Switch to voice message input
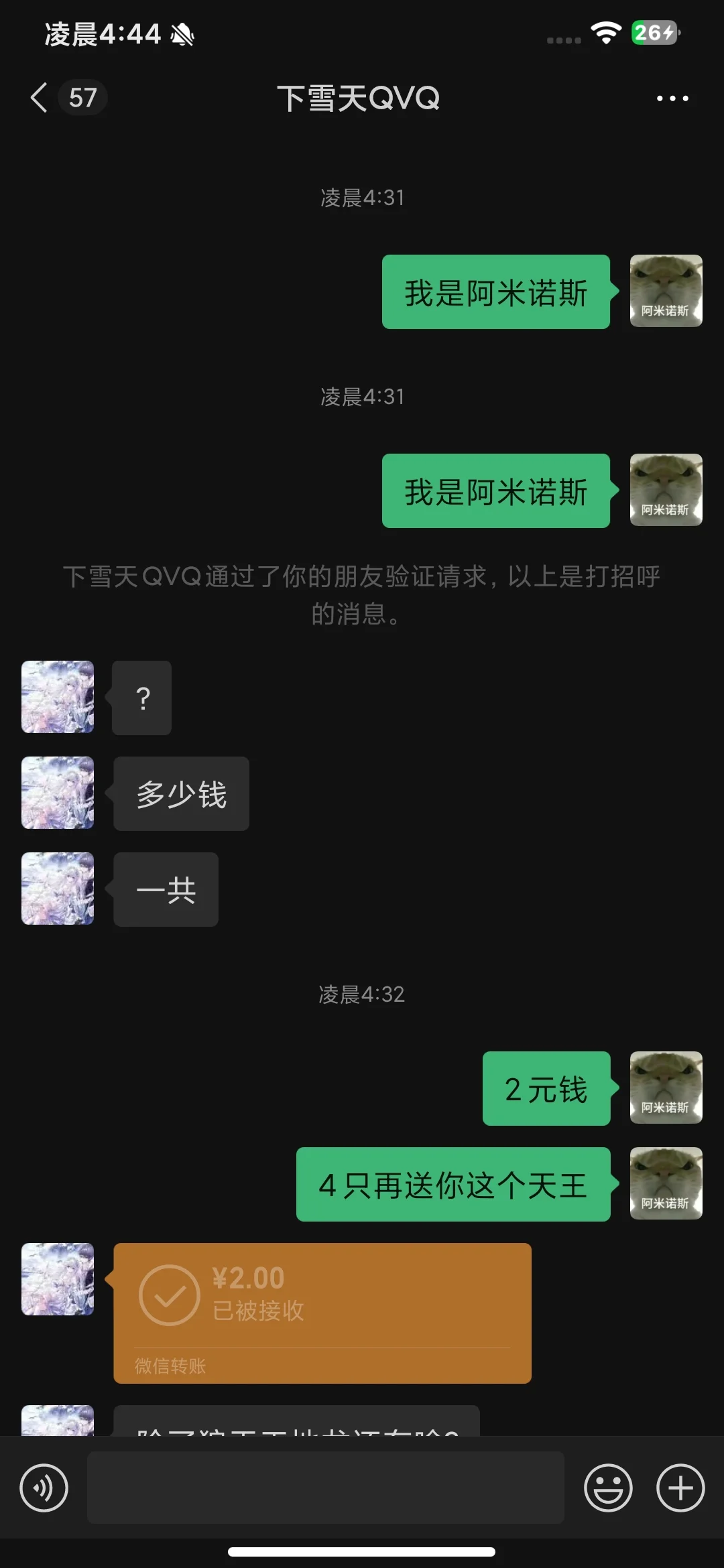 point(44,1488)
